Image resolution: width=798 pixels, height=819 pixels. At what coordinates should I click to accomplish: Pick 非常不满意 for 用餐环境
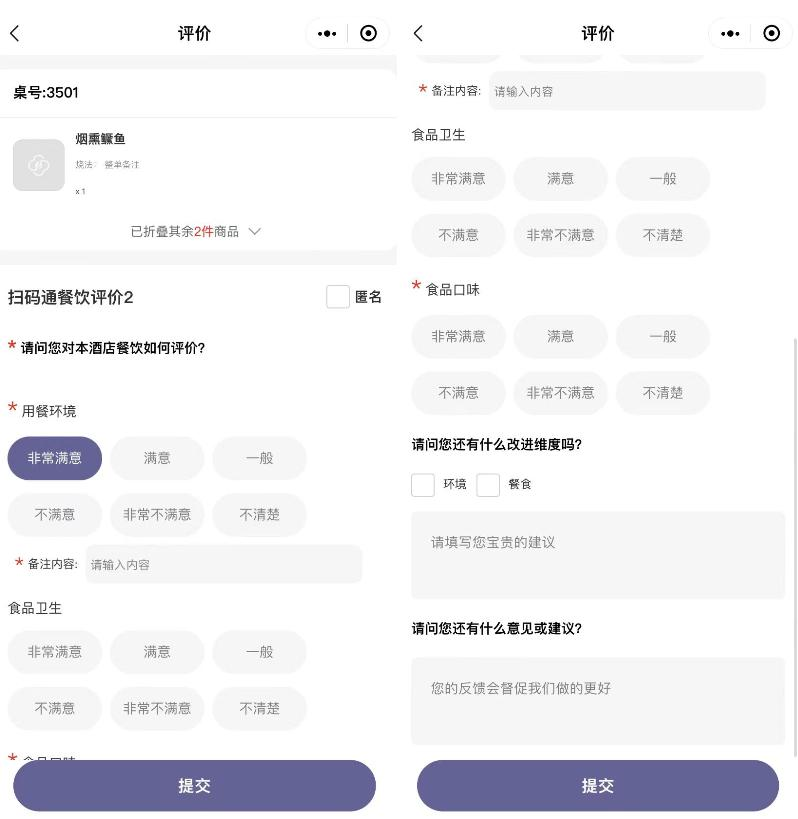157,514
